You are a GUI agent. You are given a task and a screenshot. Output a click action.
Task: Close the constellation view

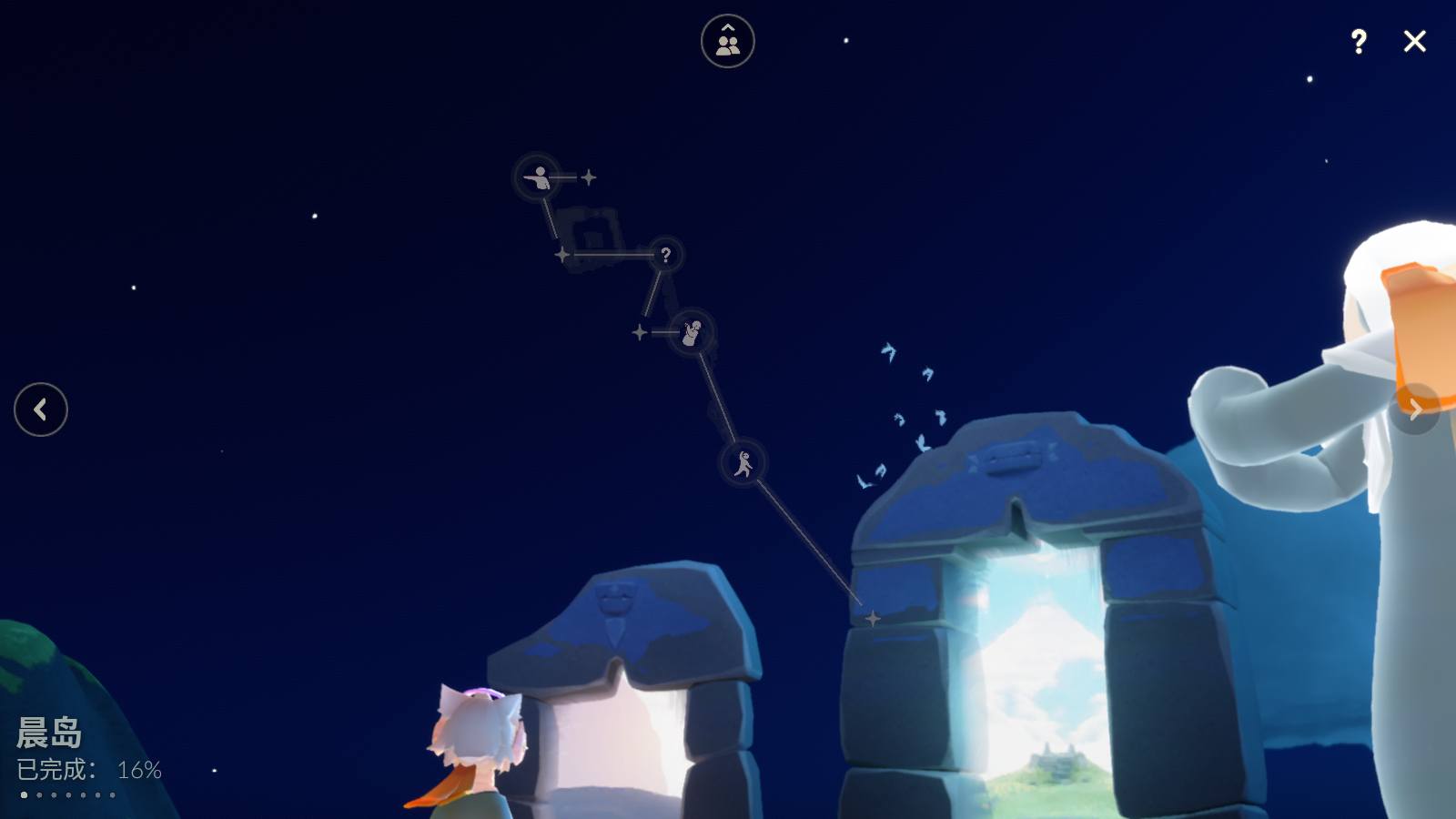click(1414, 41)
